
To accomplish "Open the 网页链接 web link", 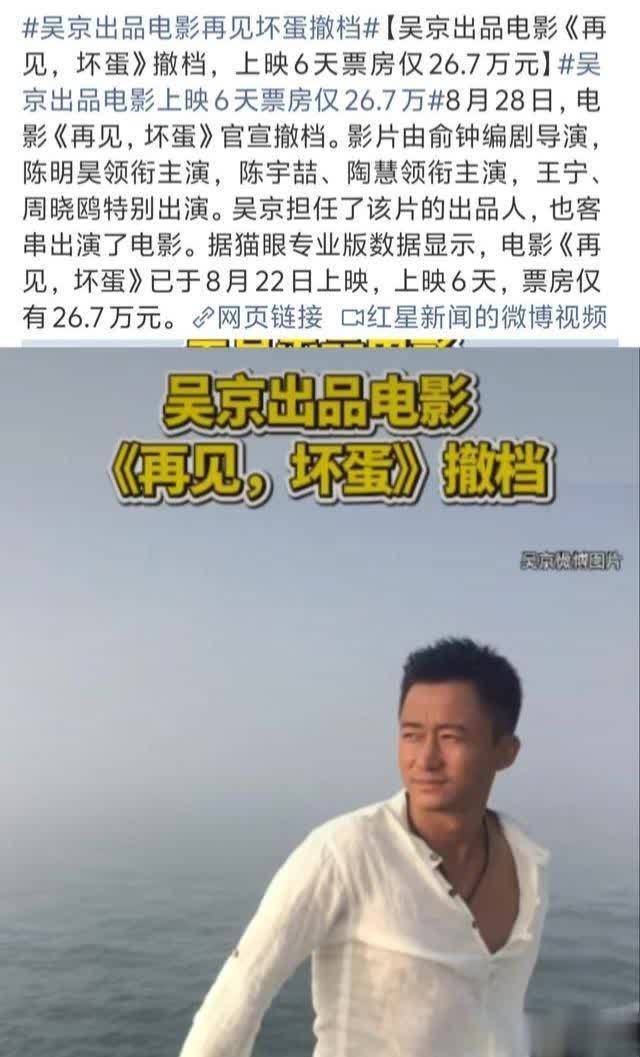I will point(265,318).
